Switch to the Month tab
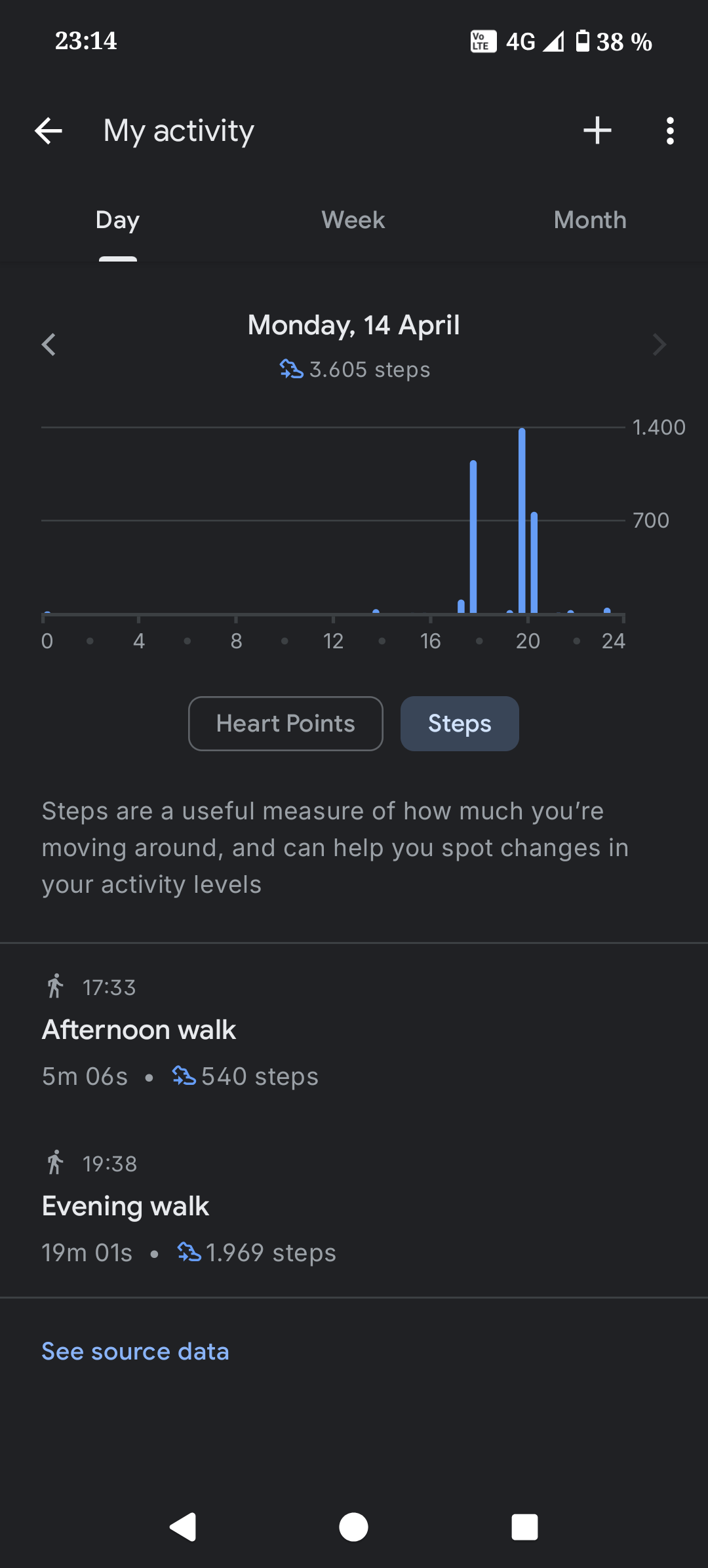This screenshot has width=708, height=1568. coord(590,220)
